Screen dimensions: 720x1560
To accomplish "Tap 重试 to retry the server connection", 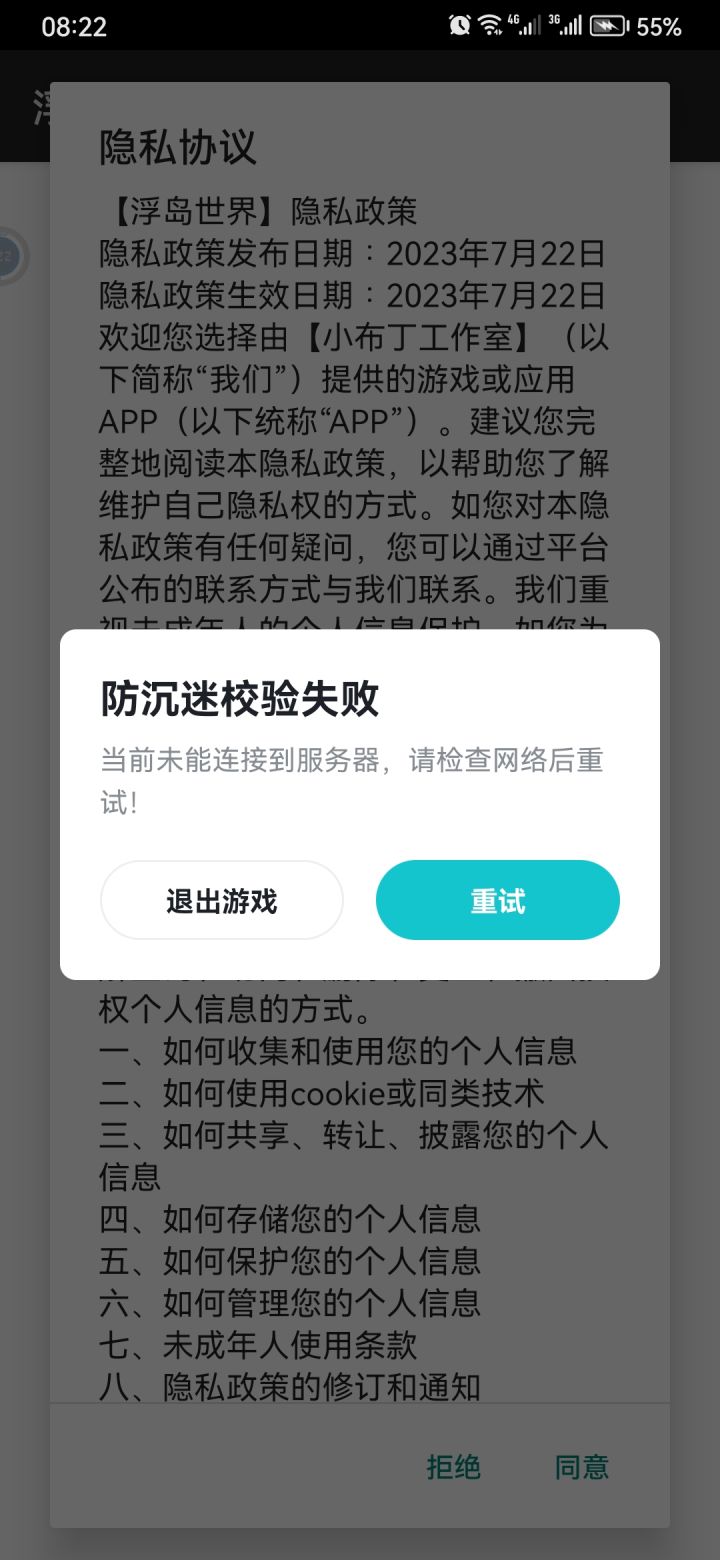I will coord(497,900).
